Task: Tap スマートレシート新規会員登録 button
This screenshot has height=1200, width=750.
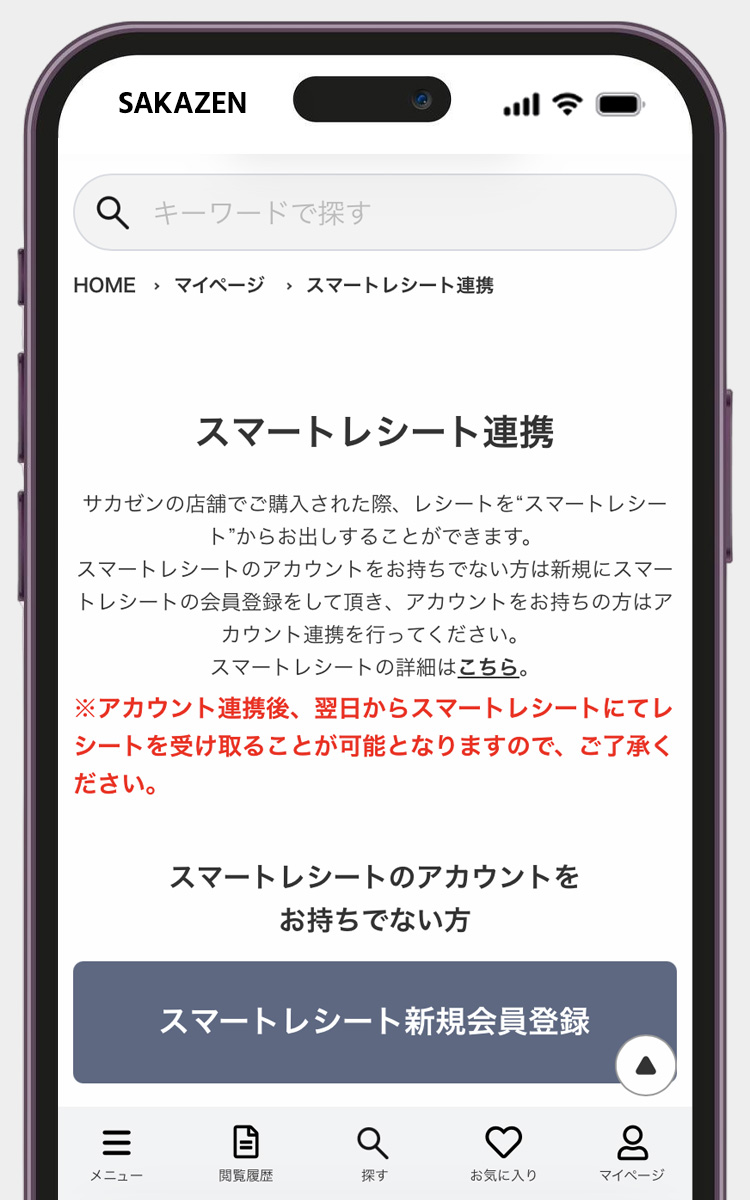Action: pos(375,1021)
